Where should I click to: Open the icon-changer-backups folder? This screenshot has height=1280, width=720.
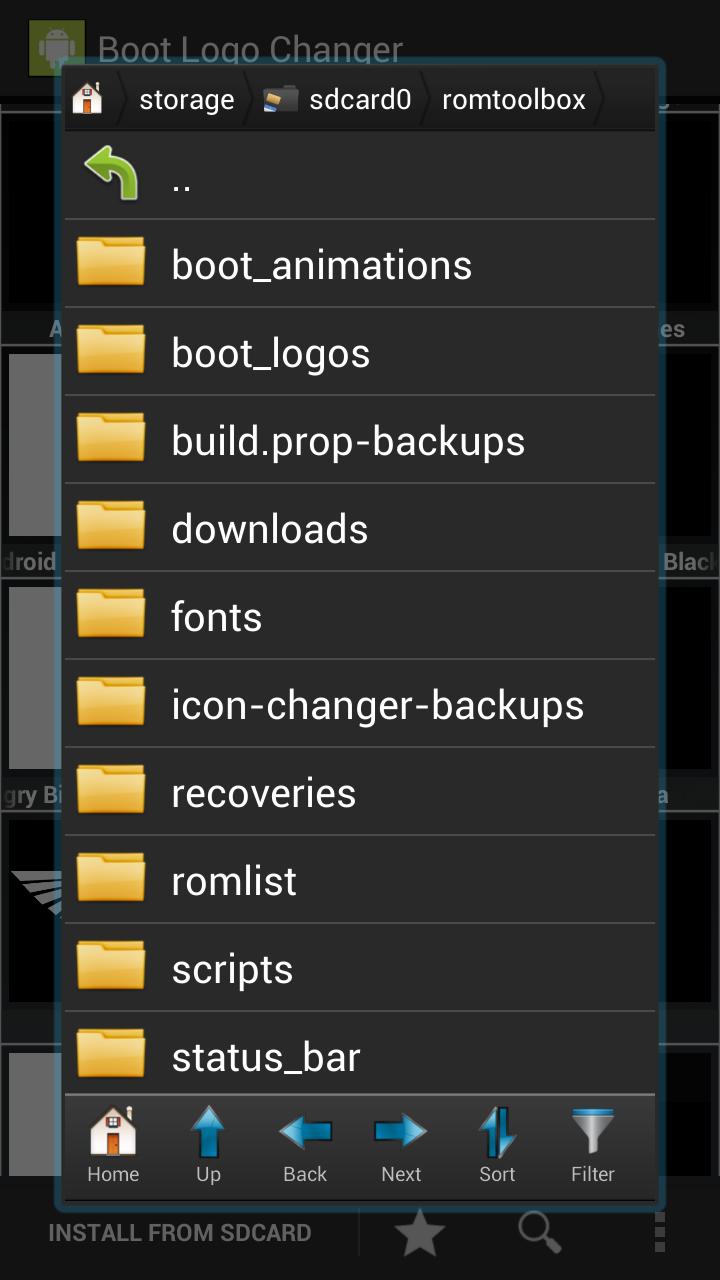point(360,704)
